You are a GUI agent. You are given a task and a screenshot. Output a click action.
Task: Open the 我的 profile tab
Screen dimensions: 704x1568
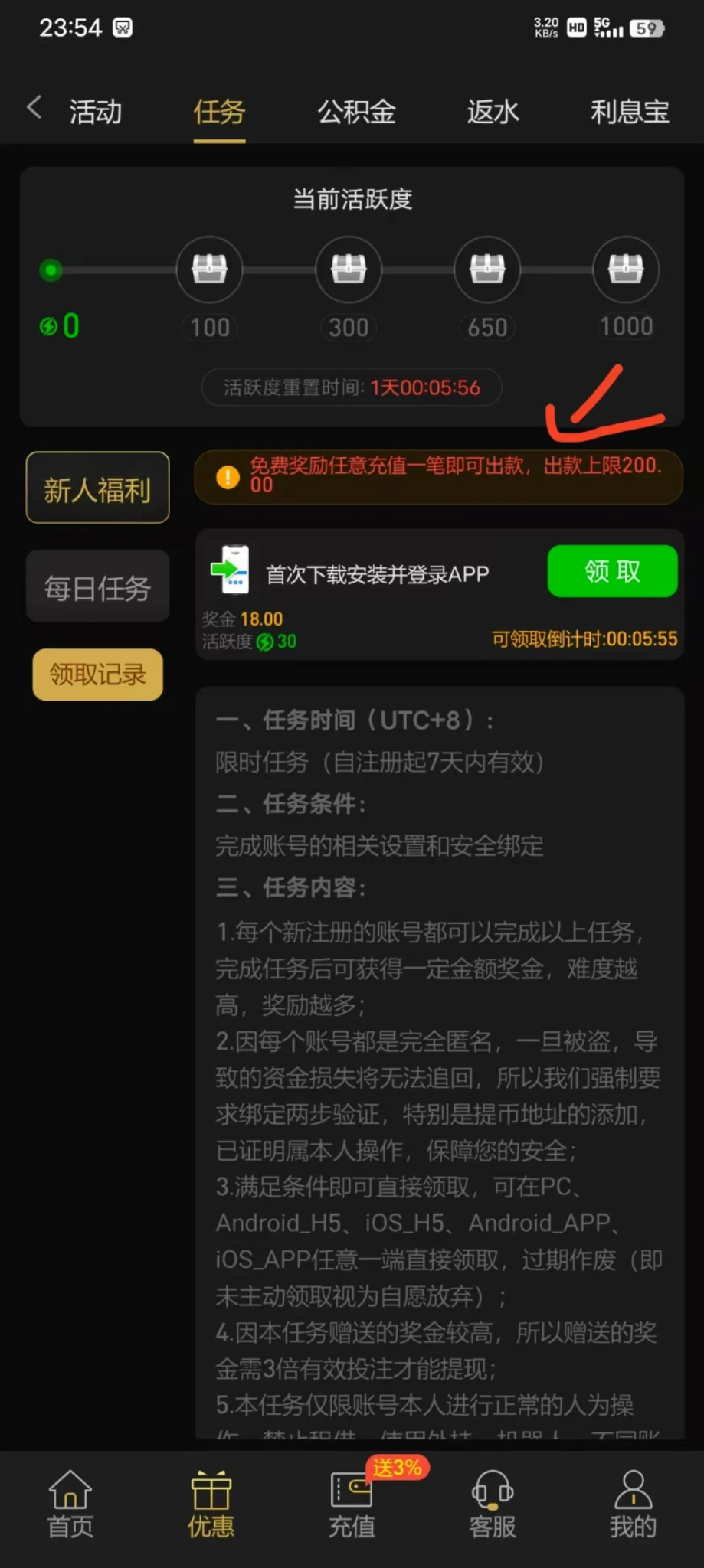tap(633, 1504)
